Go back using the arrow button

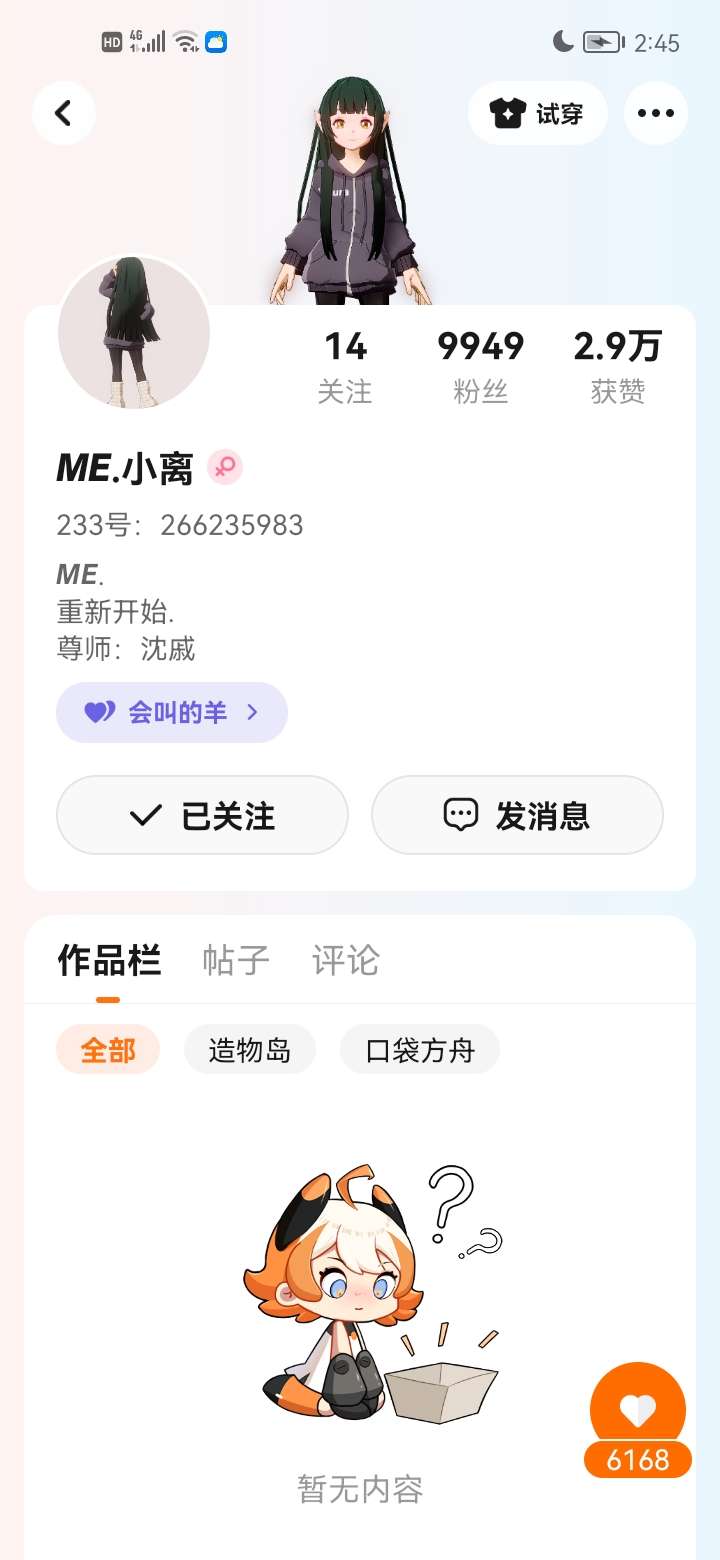coord(64,113)
